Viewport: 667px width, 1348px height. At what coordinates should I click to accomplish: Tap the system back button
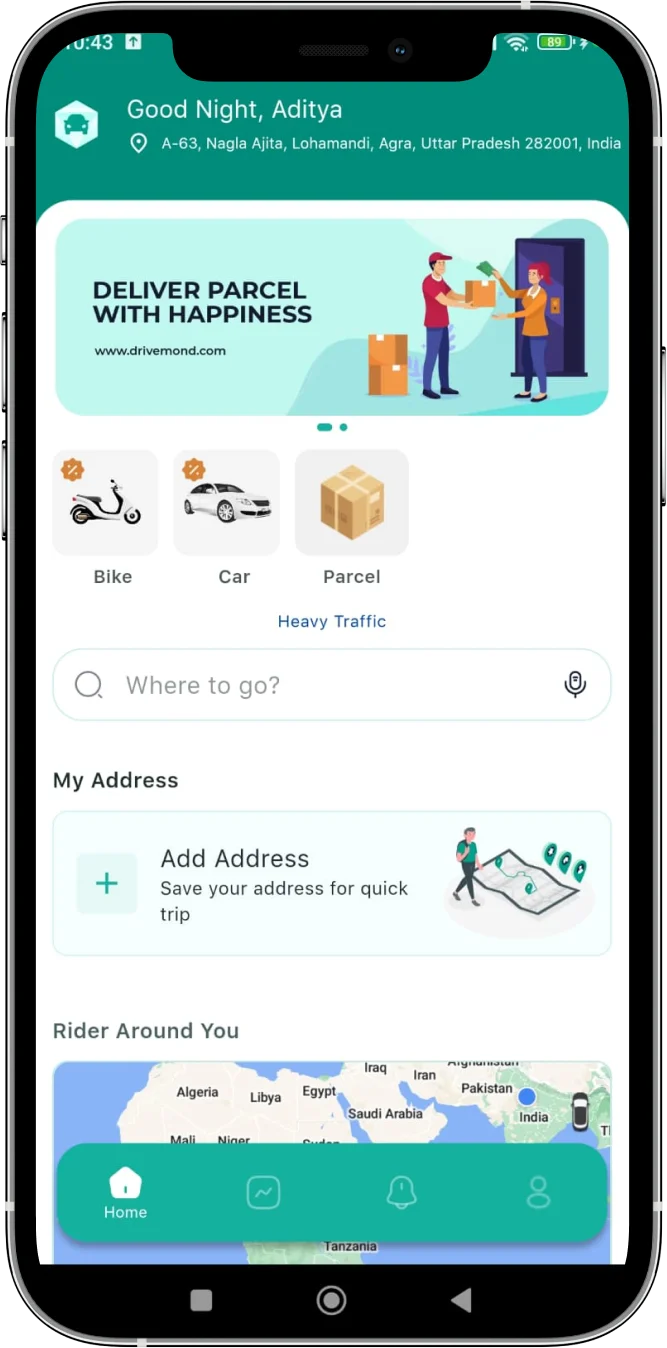click(x=461, y=1300)
